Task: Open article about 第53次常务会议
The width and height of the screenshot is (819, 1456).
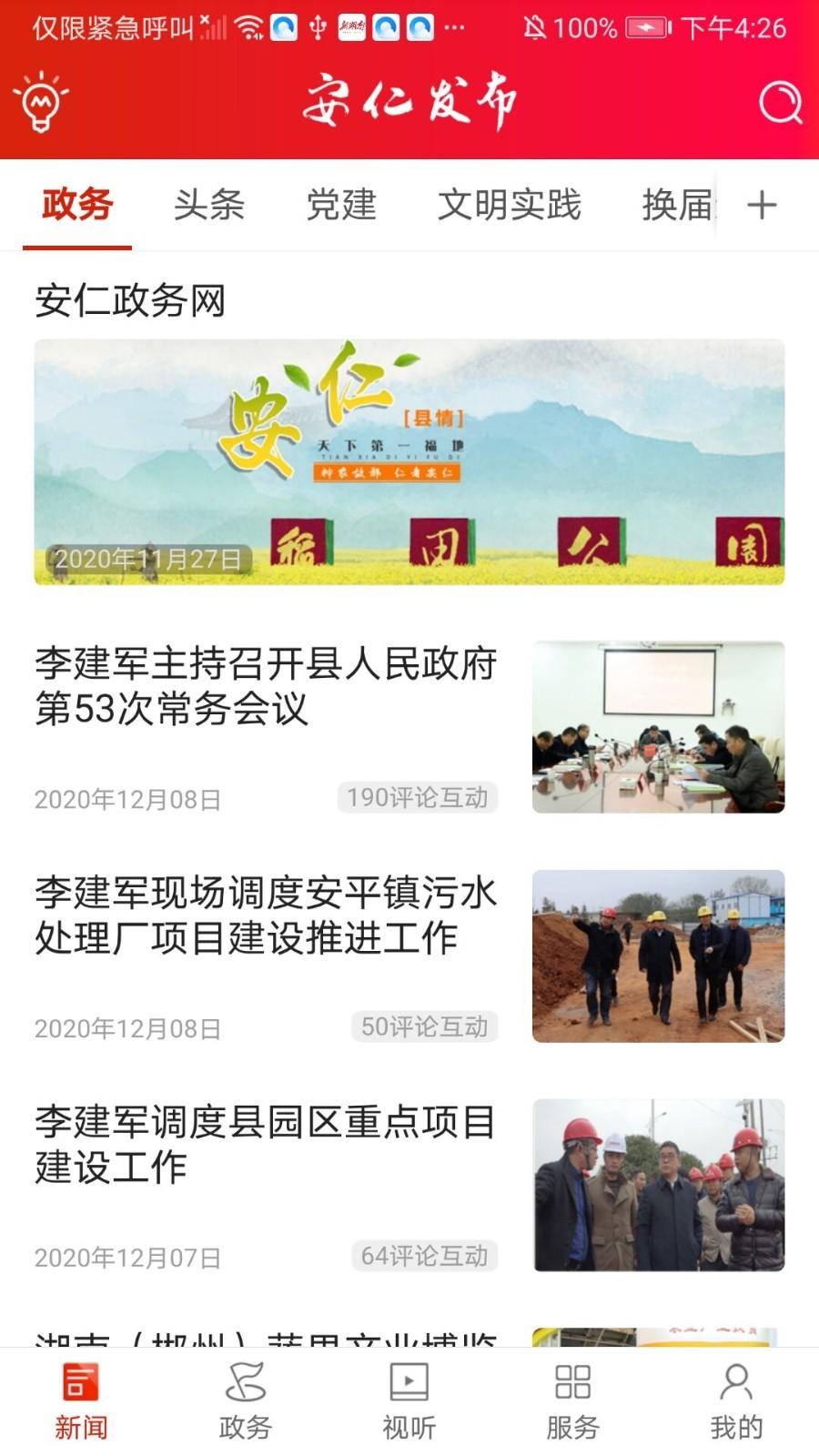Action: click(x=265, y=687)
